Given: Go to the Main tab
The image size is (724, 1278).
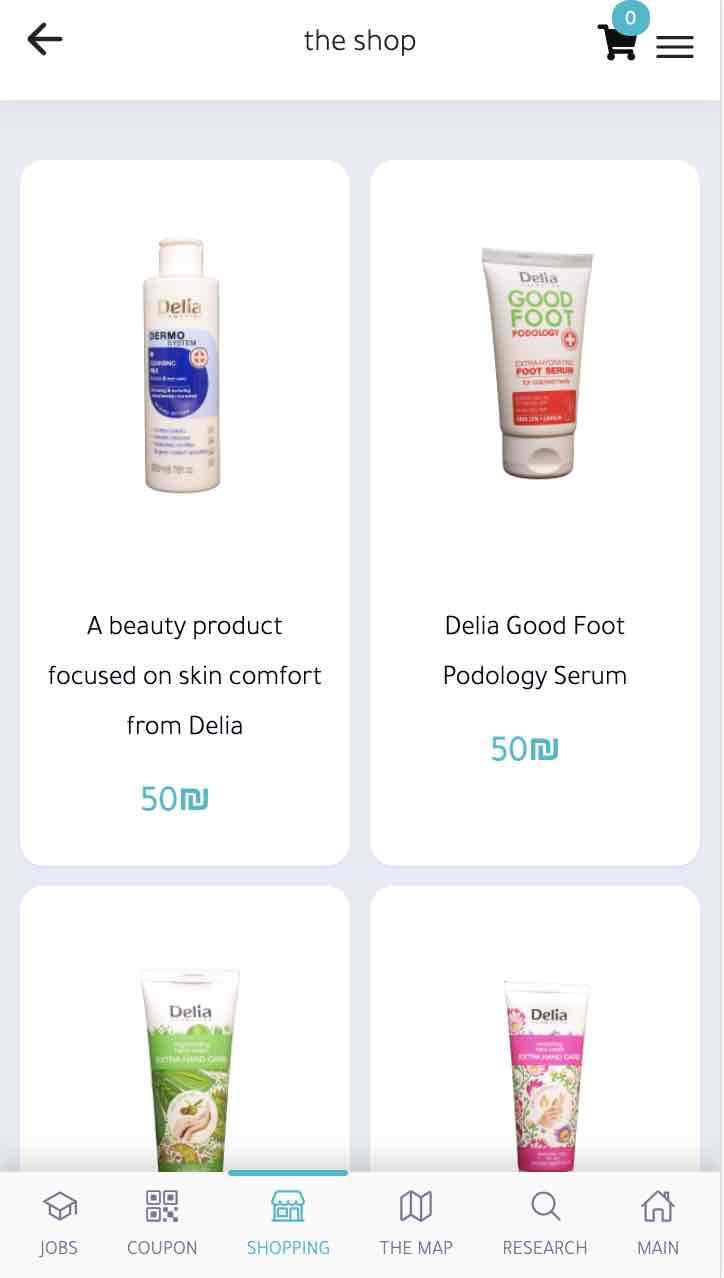Looking at the screenshot, I should click(658, 1223).
